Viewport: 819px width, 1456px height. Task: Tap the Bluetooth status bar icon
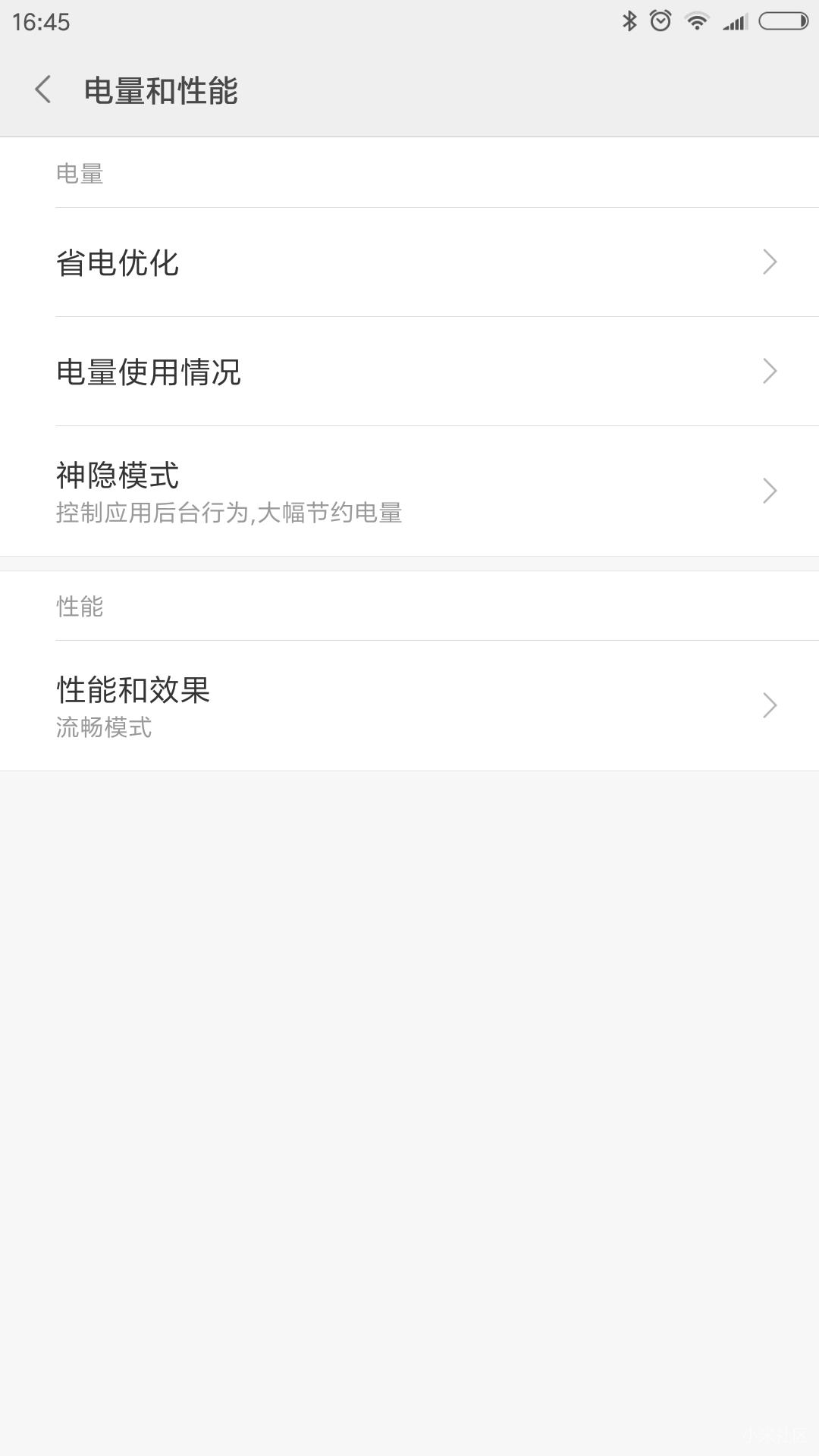(628, 20)
